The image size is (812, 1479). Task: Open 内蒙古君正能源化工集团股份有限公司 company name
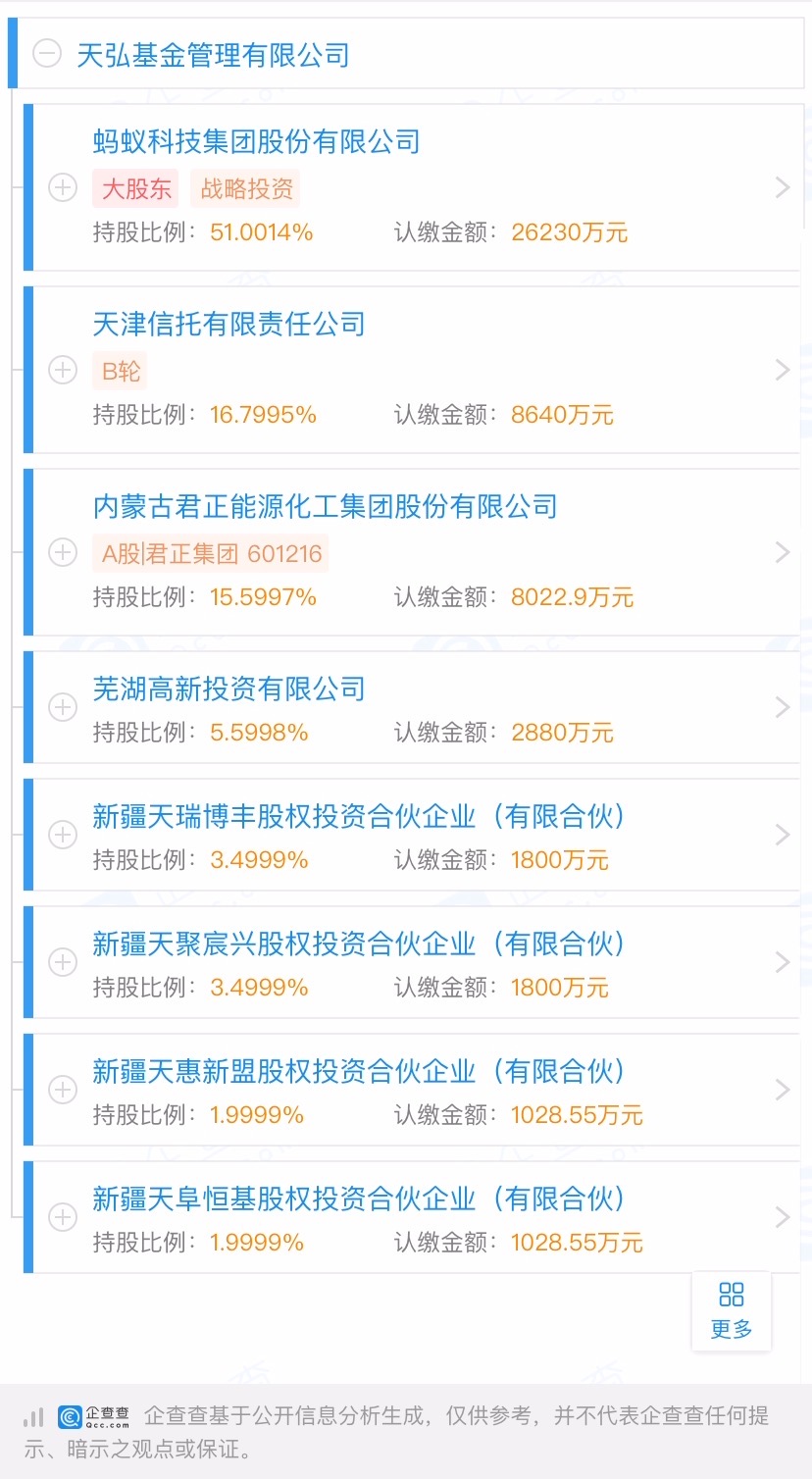(325, 507)
